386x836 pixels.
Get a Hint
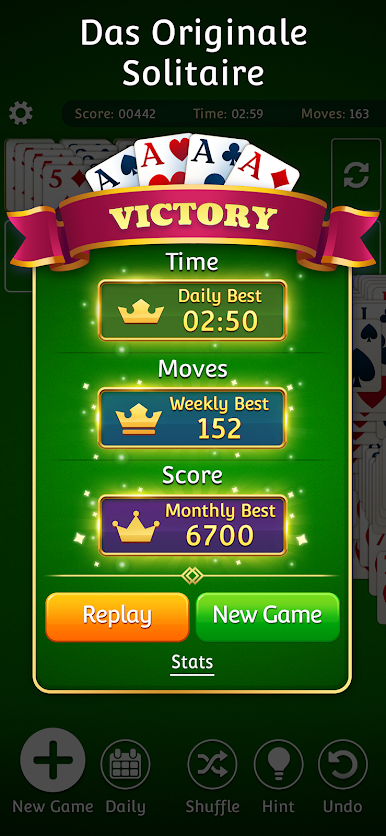click(x=278, y=765)
